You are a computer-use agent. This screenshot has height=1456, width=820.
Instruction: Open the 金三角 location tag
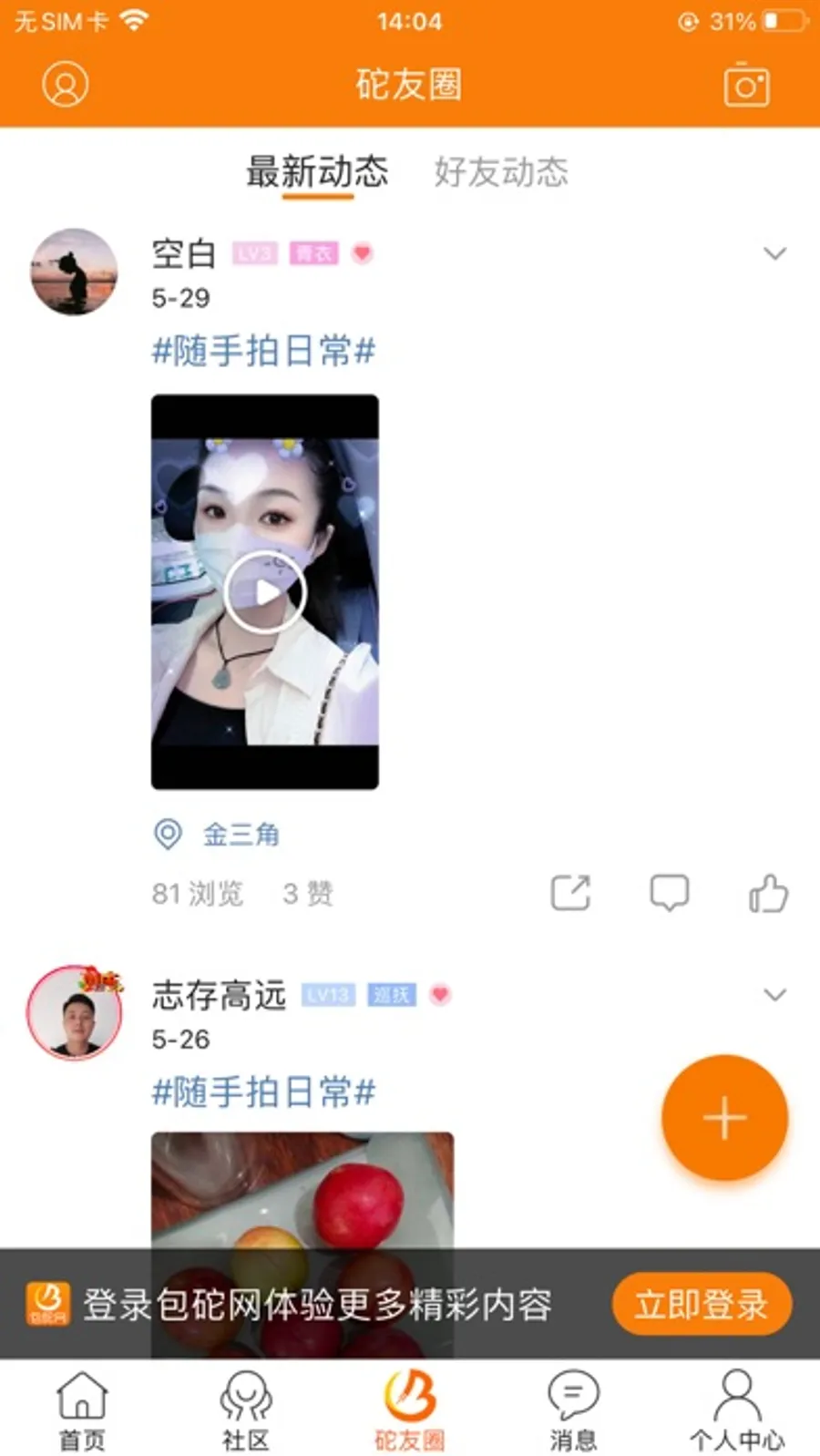coord(240,834)
